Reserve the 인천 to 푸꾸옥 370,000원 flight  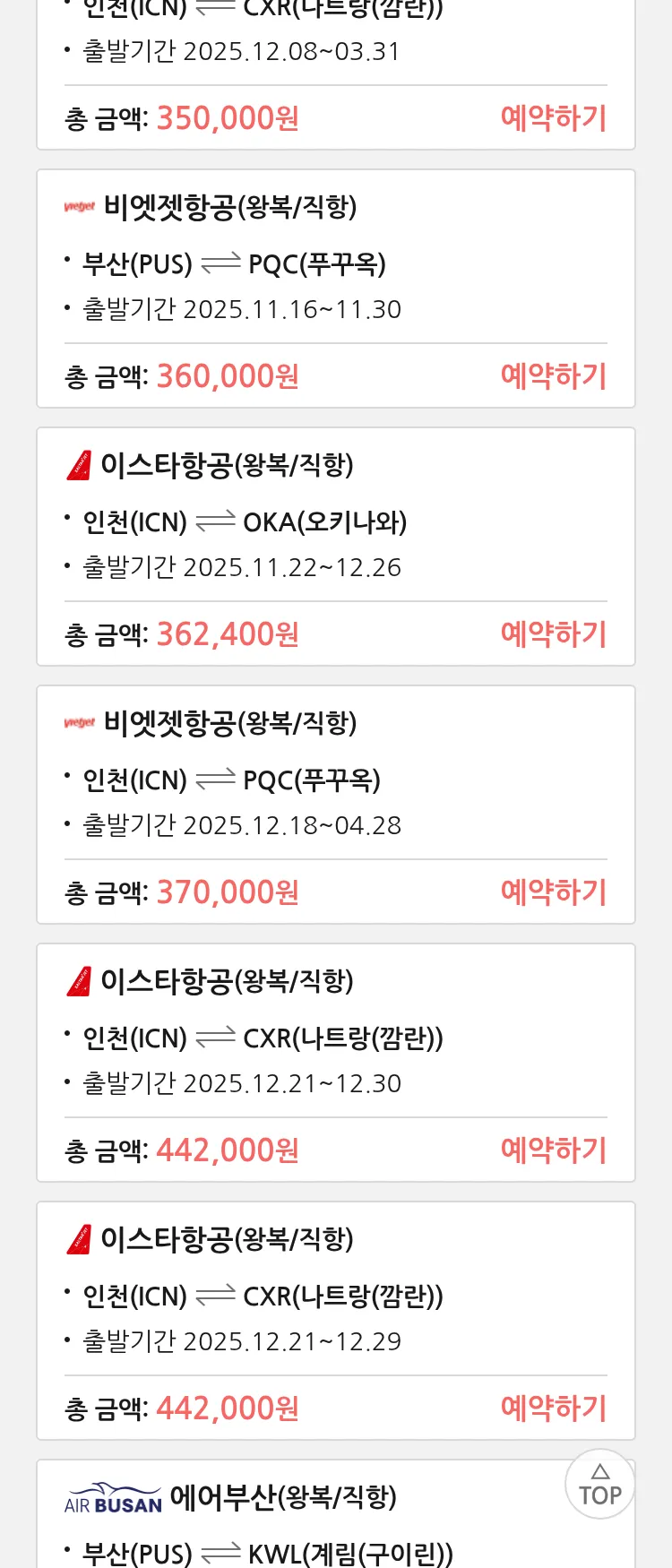(x=553, y=892)
